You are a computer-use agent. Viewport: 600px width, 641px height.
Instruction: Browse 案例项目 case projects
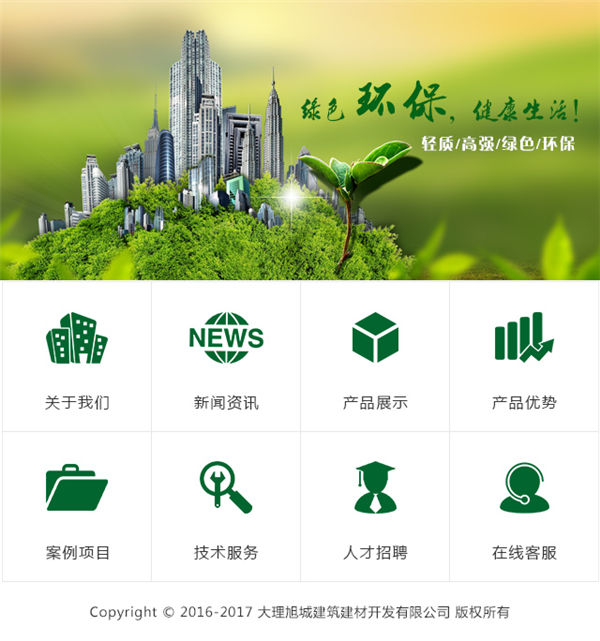tap(77, 507)
